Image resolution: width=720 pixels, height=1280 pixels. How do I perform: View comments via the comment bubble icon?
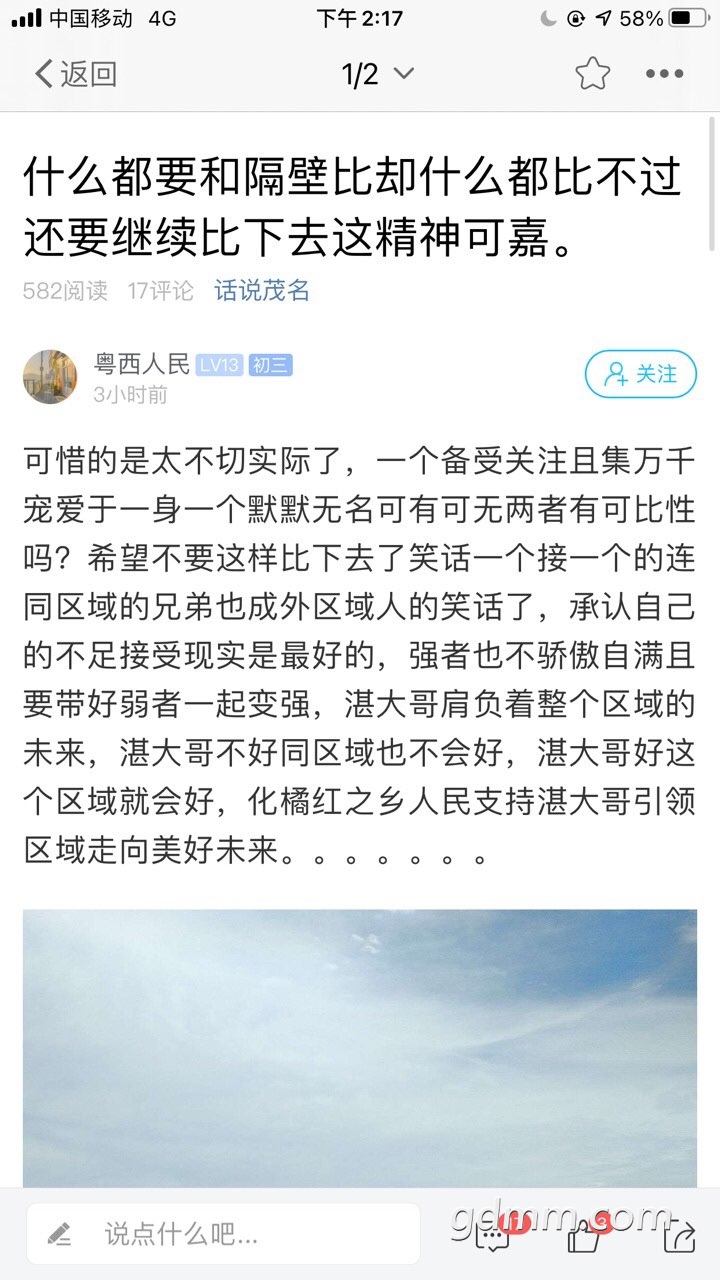[x=493, y=1236]
